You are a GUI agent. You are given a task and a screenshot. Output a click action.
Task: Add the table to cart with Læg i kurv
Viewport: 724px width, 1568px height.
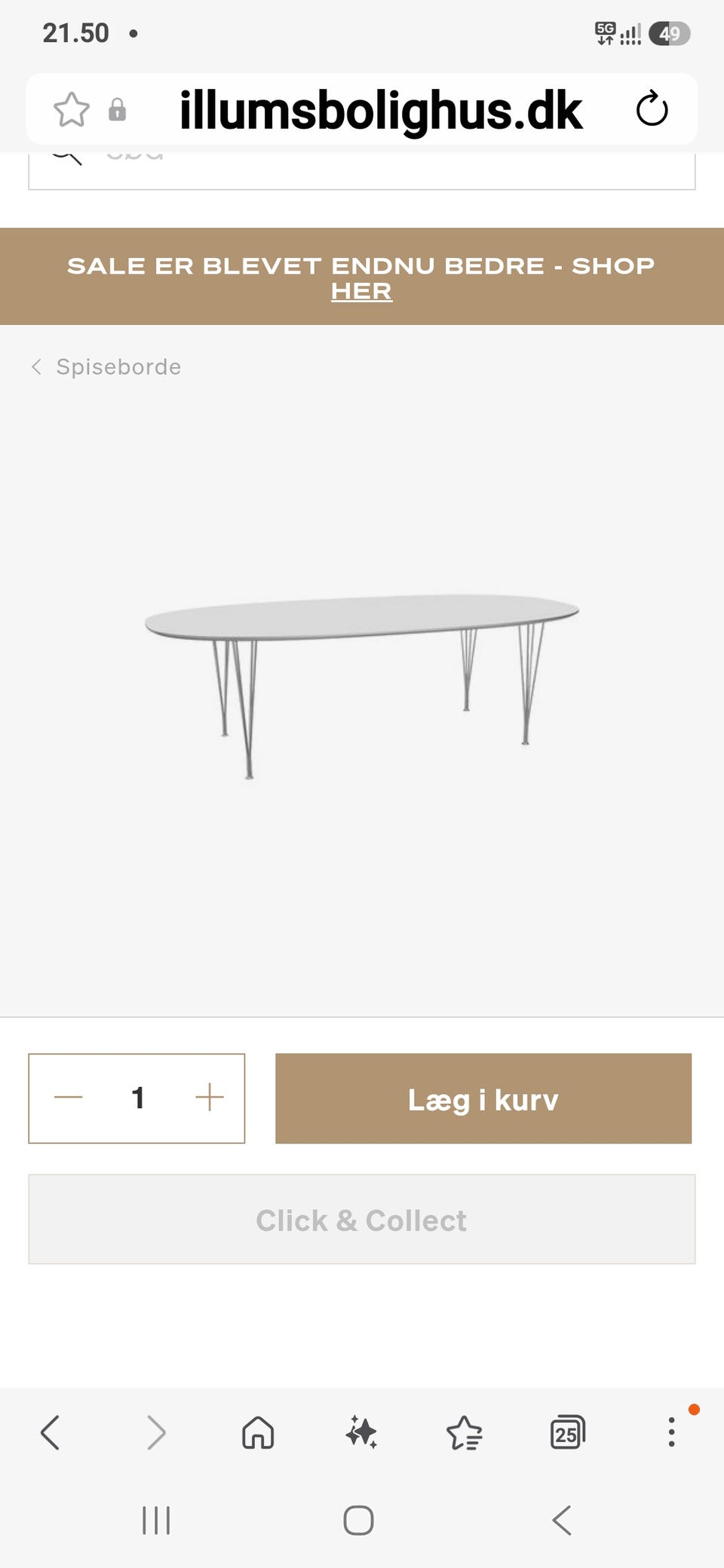pyautogui.click(x=483, y=1098)
